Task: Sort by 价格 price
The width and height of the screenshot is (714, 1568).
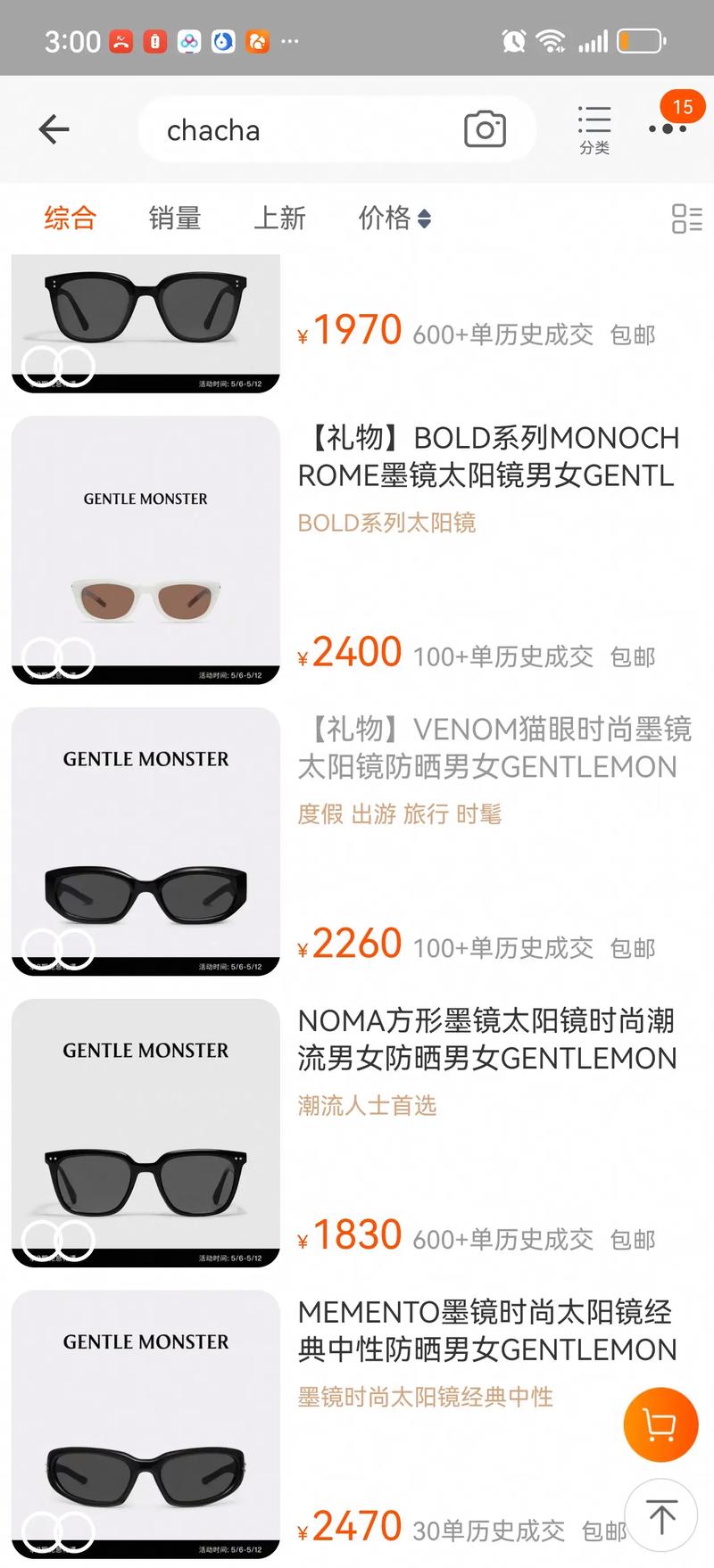Action: pos(394,218)
